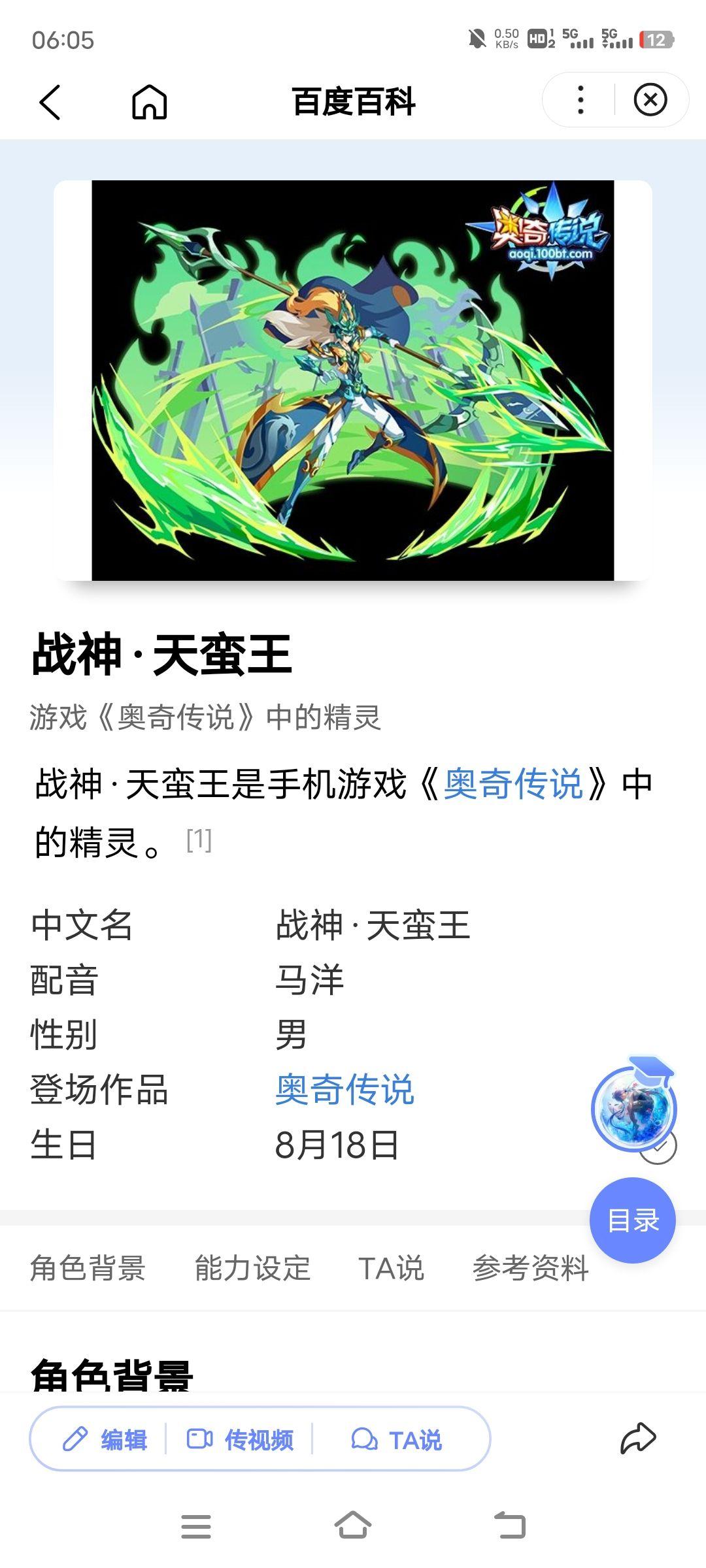This screenshot has width=706, height=1568.
Task: Open the 奥奇传说 link in the summary
Action: coord(513,783)
